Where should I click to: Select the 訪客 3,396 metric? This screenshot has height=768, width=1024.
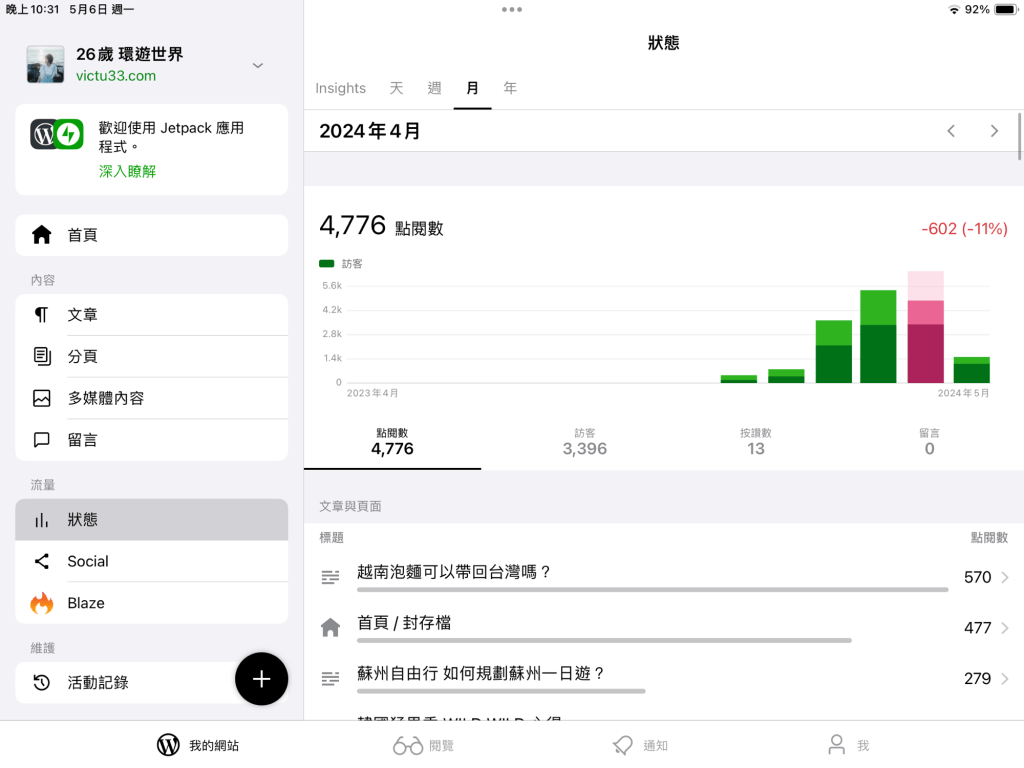point(584,442)
